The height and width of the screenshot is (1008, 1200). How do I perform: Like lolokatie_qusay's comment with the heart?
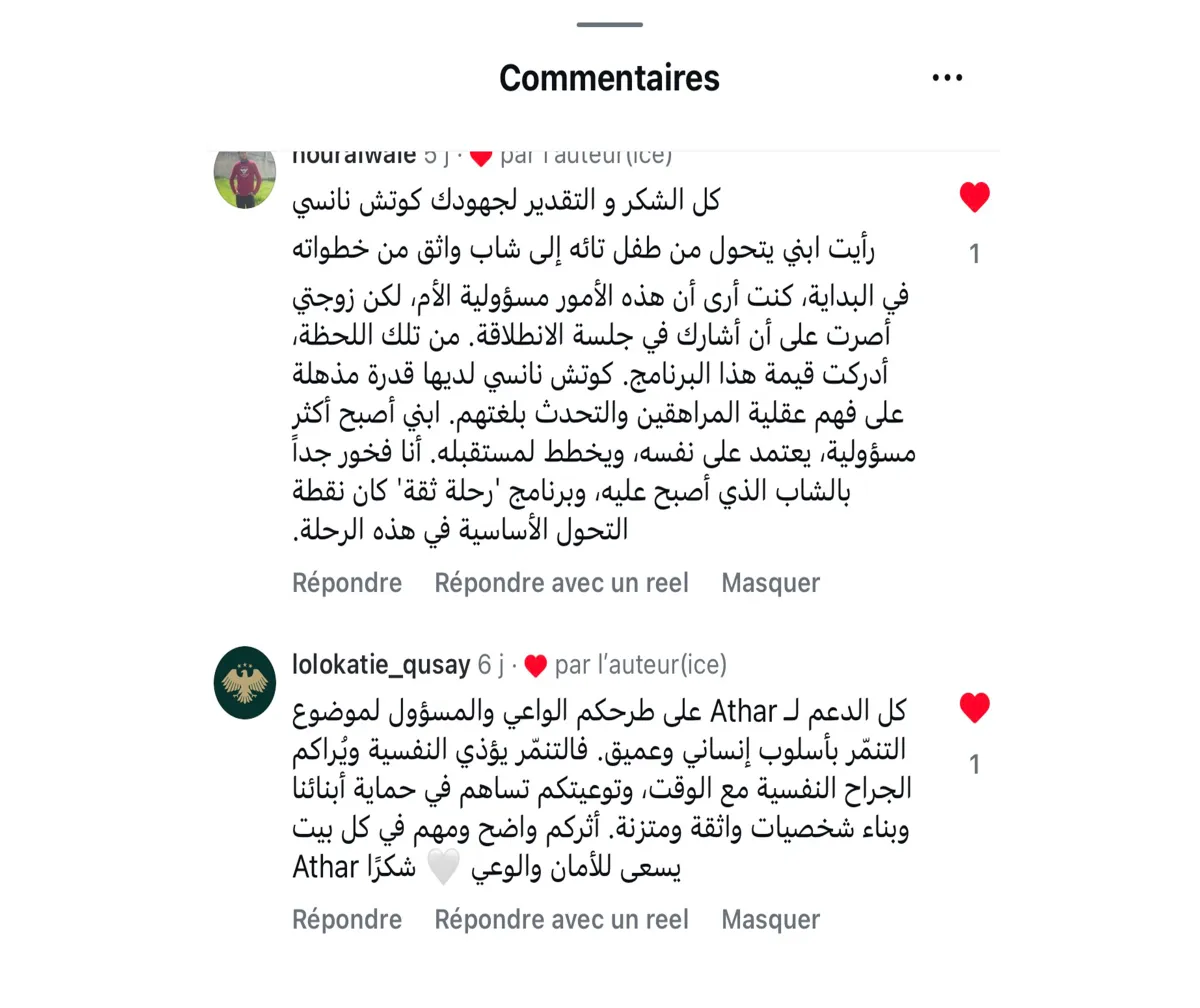point(974,709)
